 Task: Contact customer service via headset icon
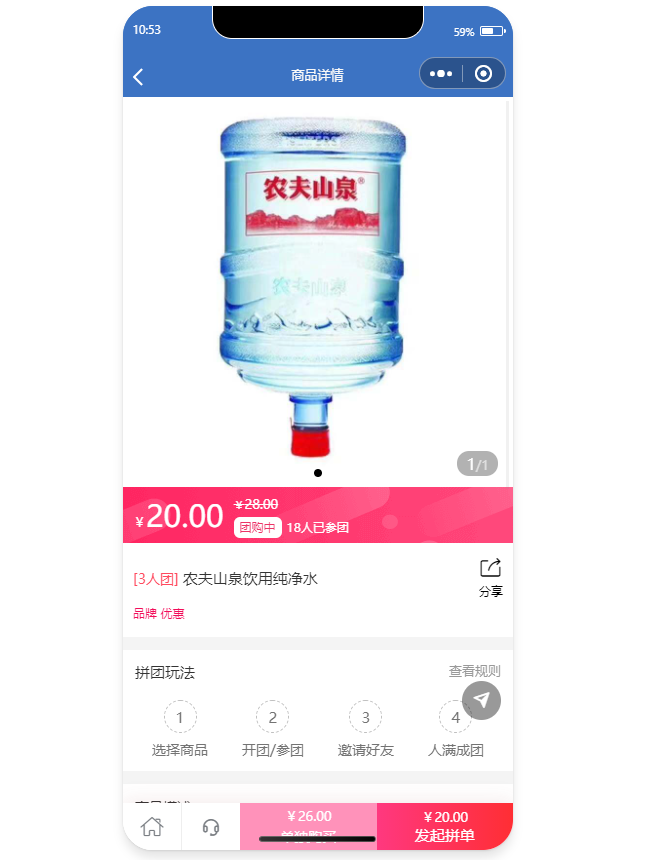coord(211,826)
